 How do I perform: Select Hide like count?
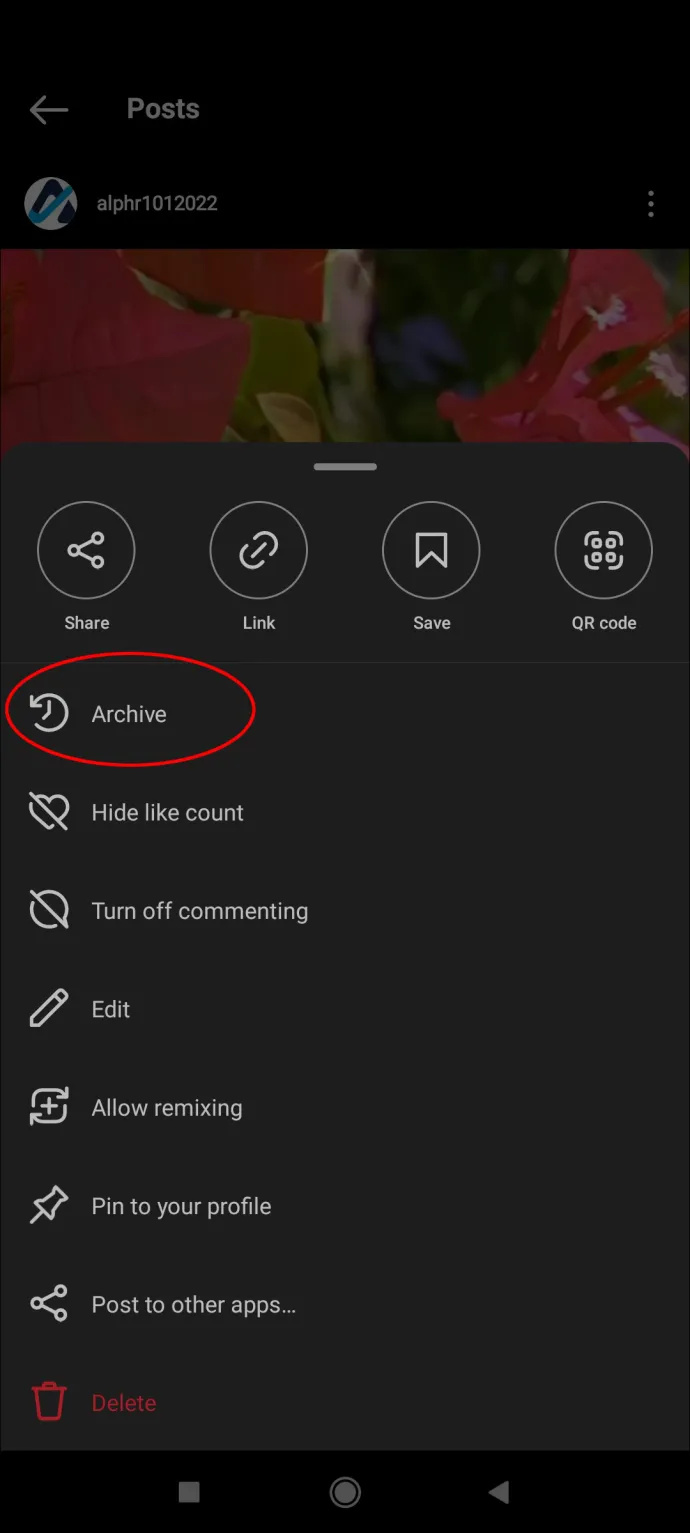coord(167,813)
